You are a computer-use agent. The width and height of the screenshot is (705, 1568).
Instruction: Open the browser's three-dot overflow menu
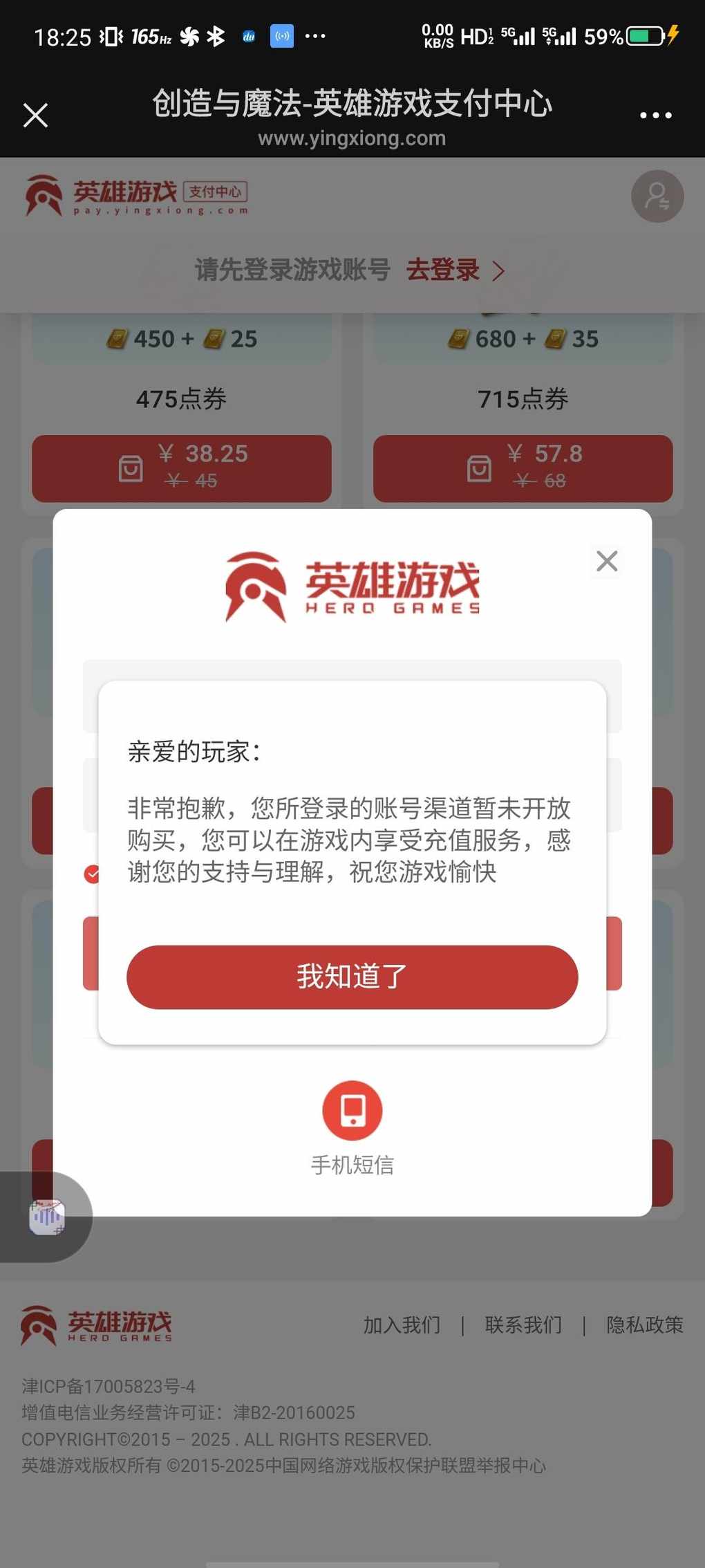655,115
